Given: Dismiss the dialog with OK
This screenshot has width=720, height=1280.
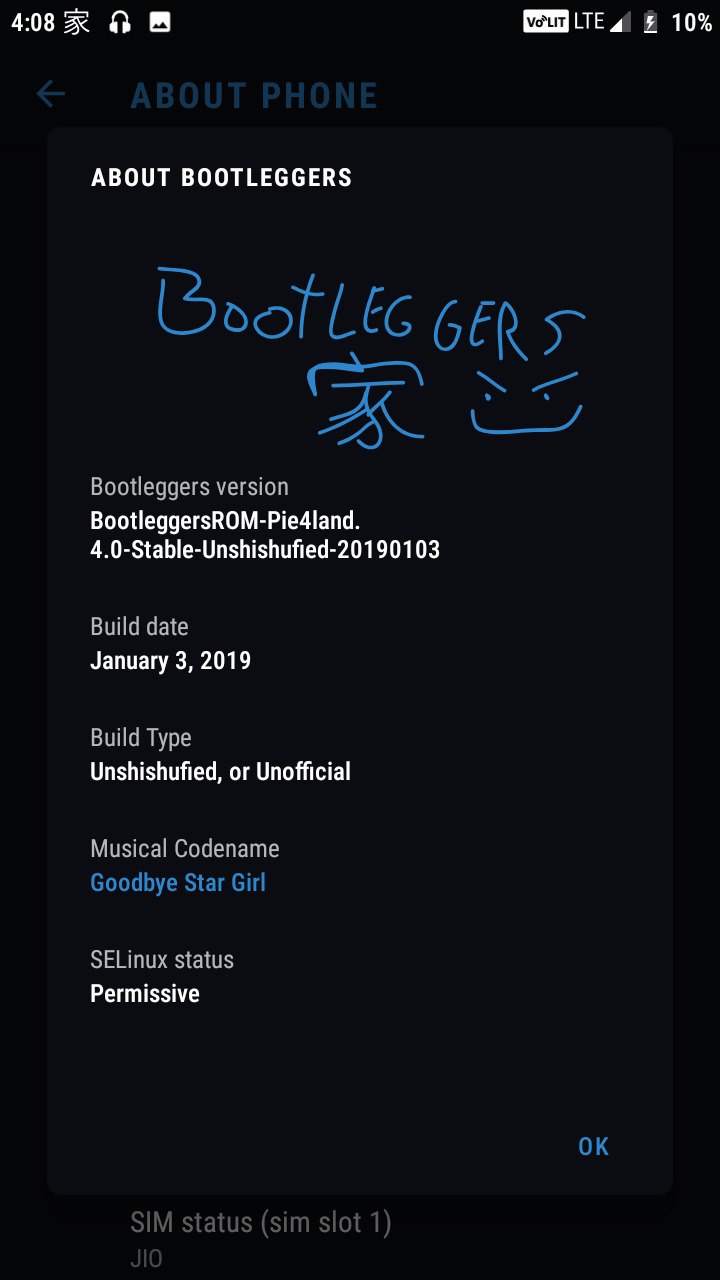Looking at the screenshot, I should tap(593, 1146).
